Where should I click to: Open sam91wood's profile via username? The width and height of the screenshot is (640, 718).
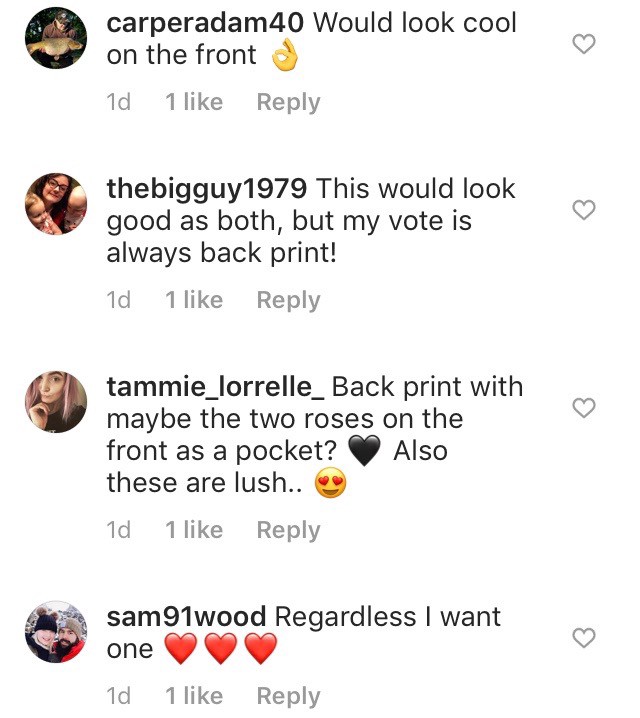pyautogui.click(x=187, y=617)
